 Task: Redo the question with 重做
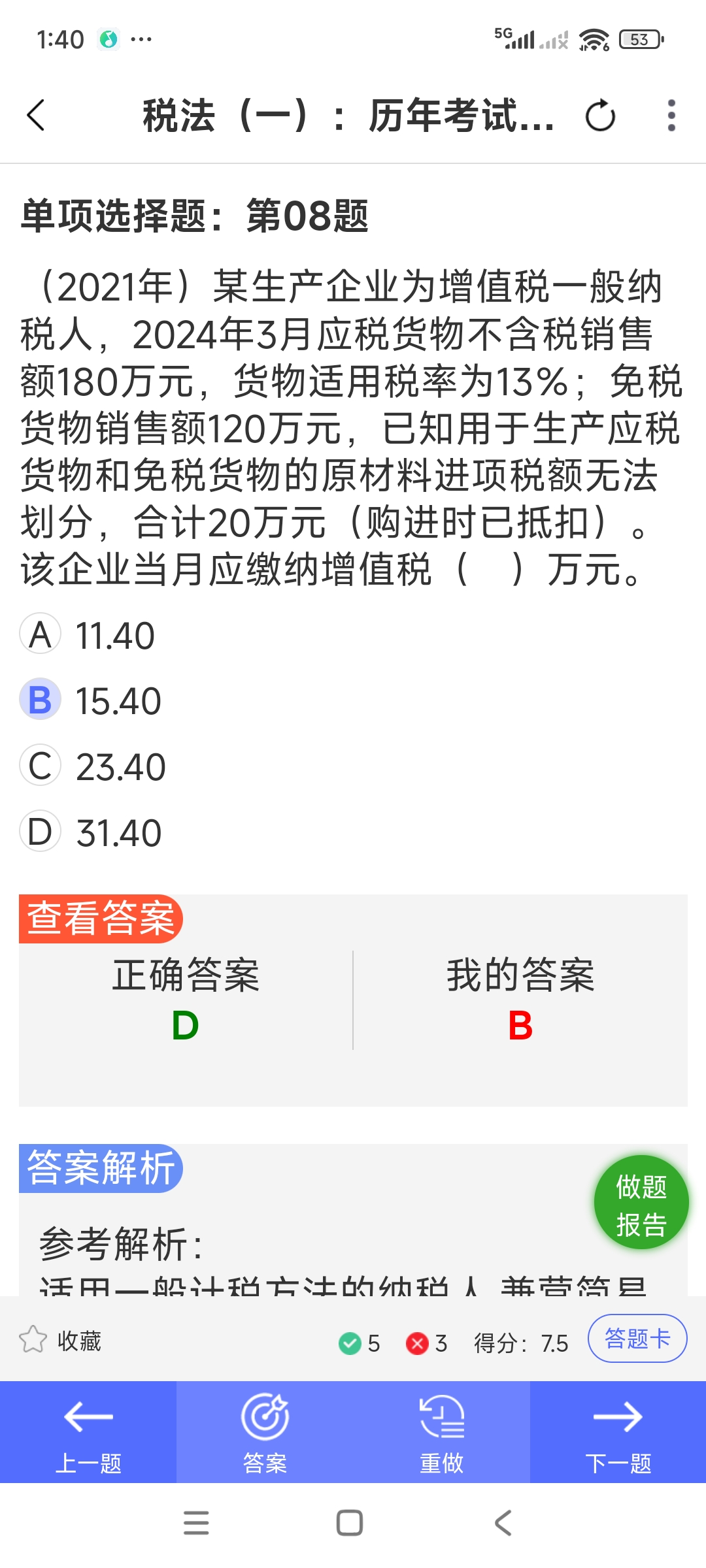click(x=441, y=1432)
